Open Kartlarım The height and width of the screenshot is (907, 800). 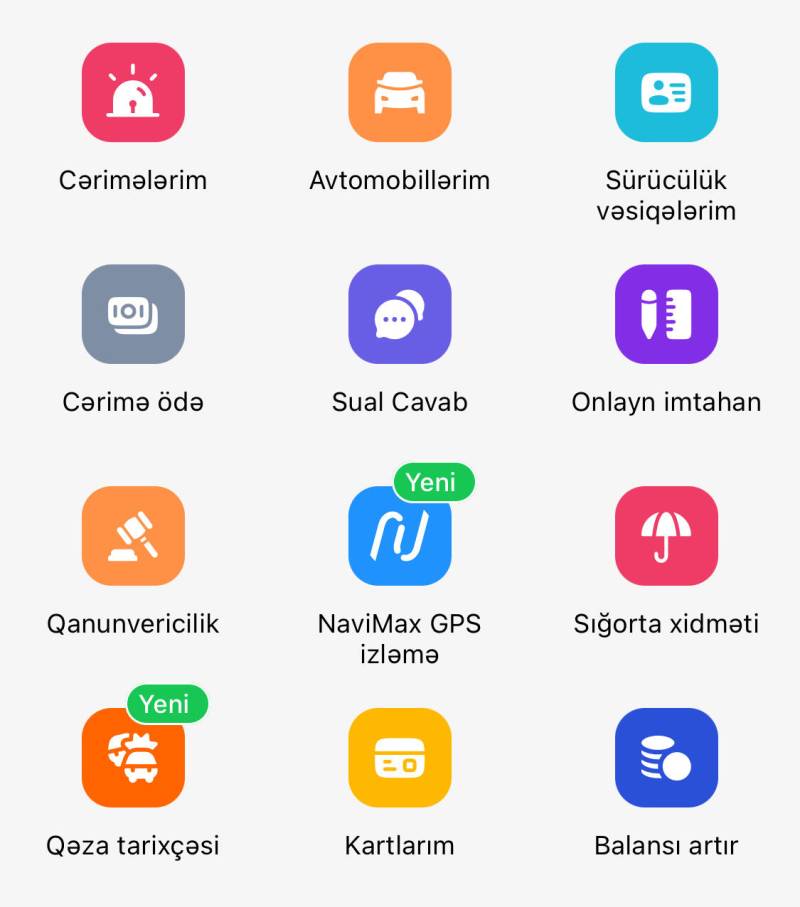coord(399,758)
